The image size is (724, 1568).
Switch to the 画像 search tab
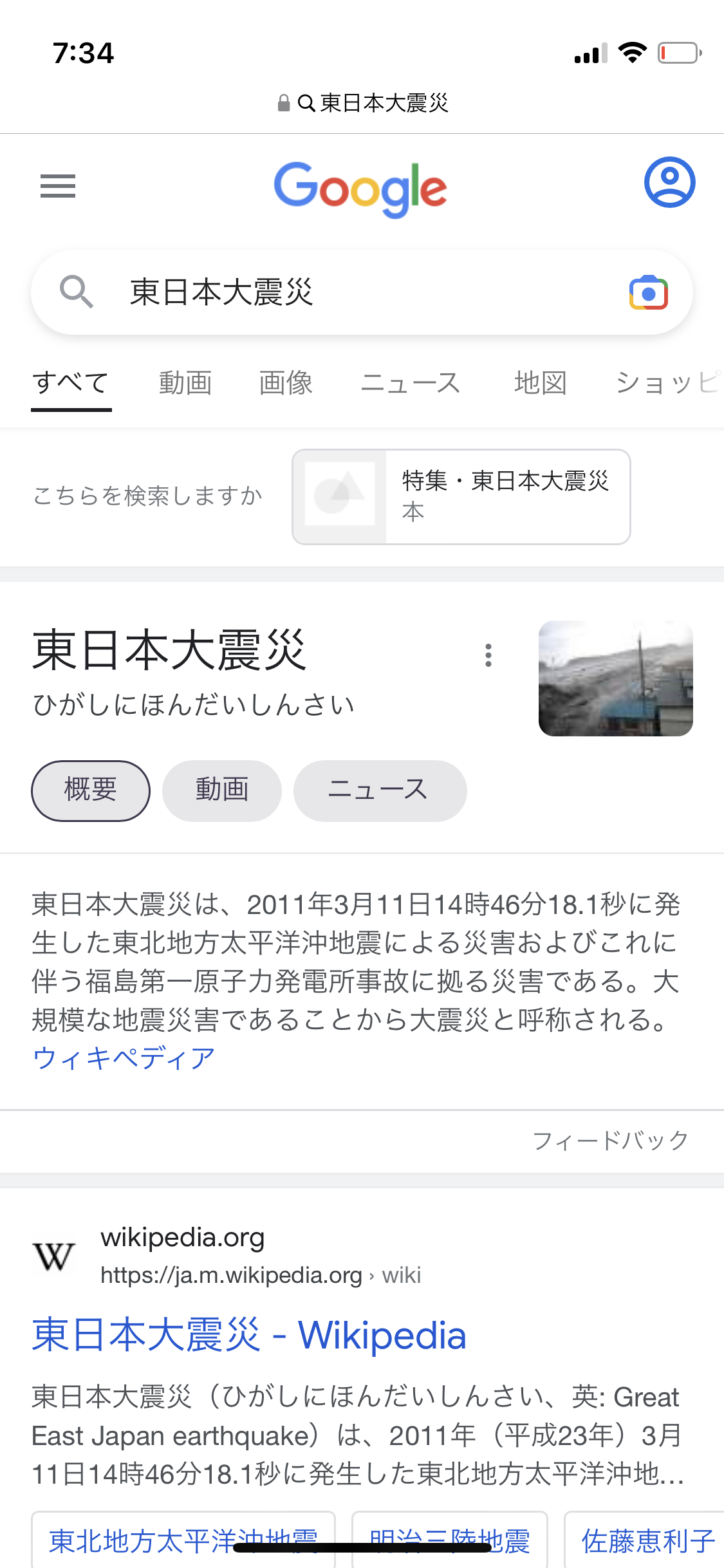pos(286,383)
